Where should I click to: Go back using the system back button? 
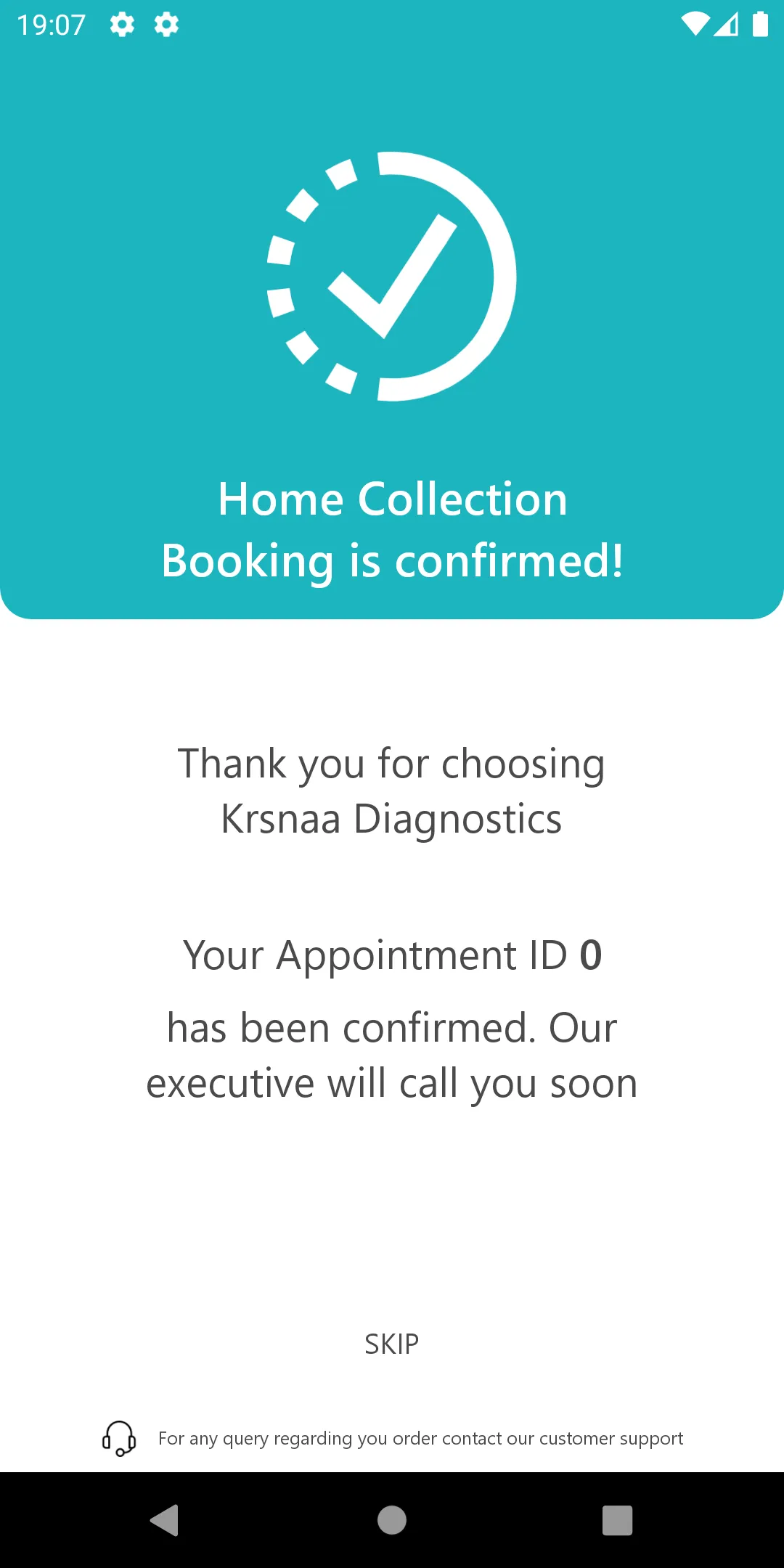click(165, 1520)
